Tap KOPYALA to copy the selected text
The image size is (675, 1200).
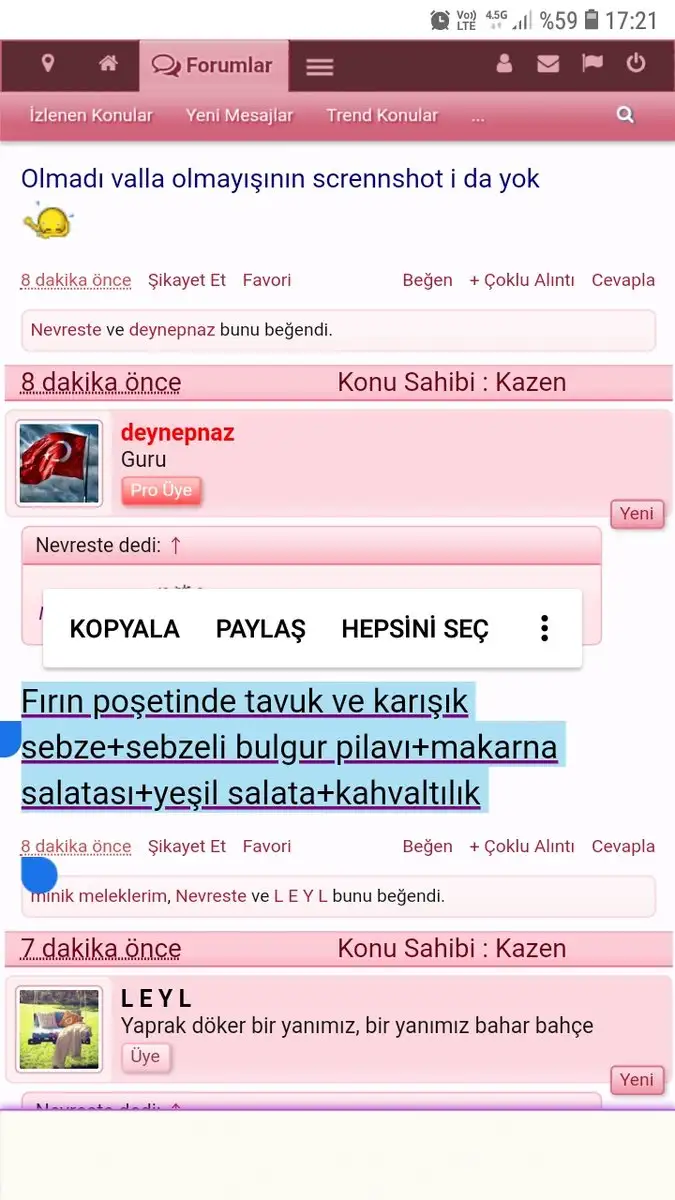point(124,629)
